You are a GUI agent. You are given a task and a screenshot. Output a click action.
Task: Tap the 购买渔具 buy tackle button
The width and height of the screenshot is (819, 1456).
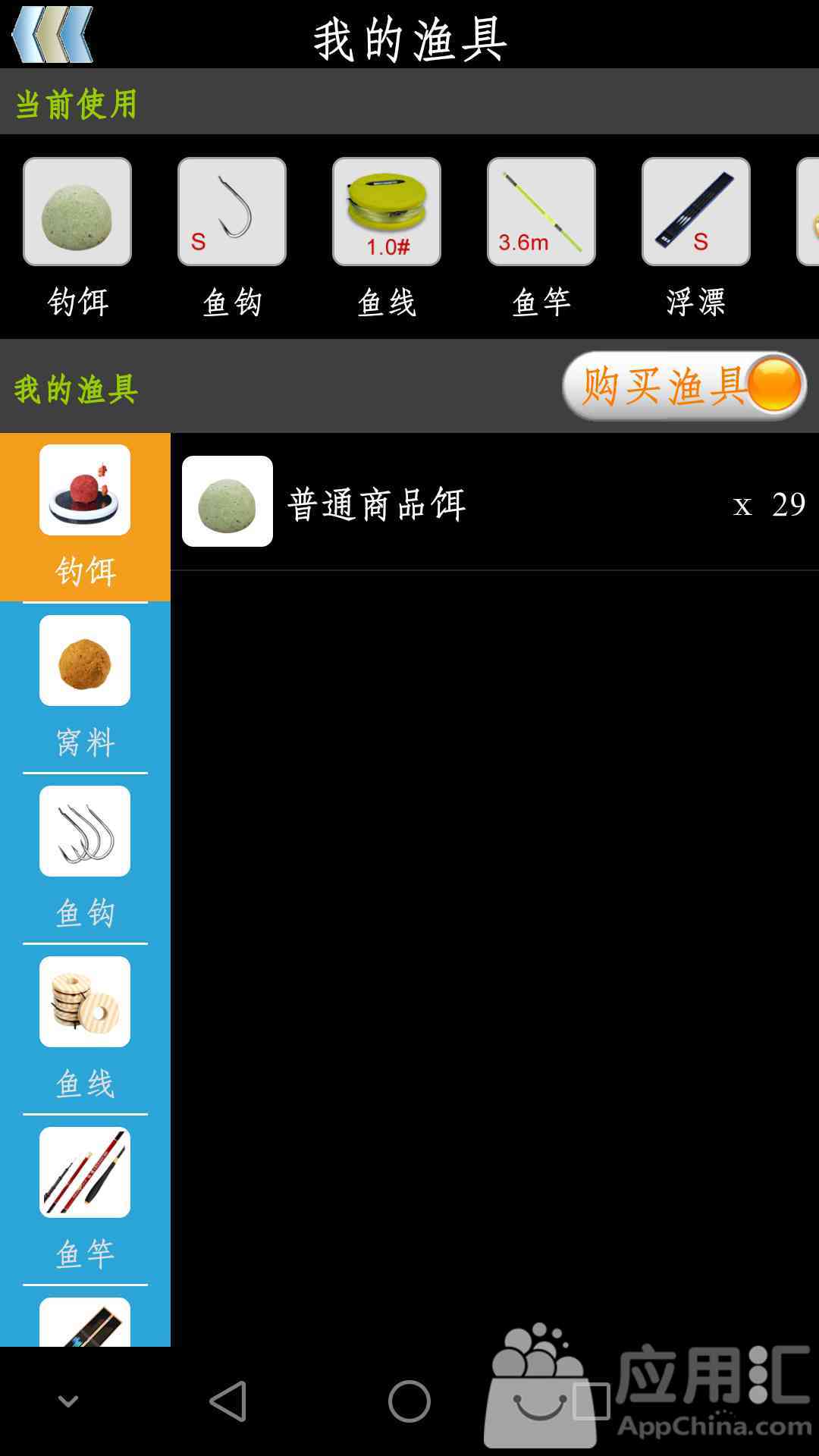click(683, 386)
